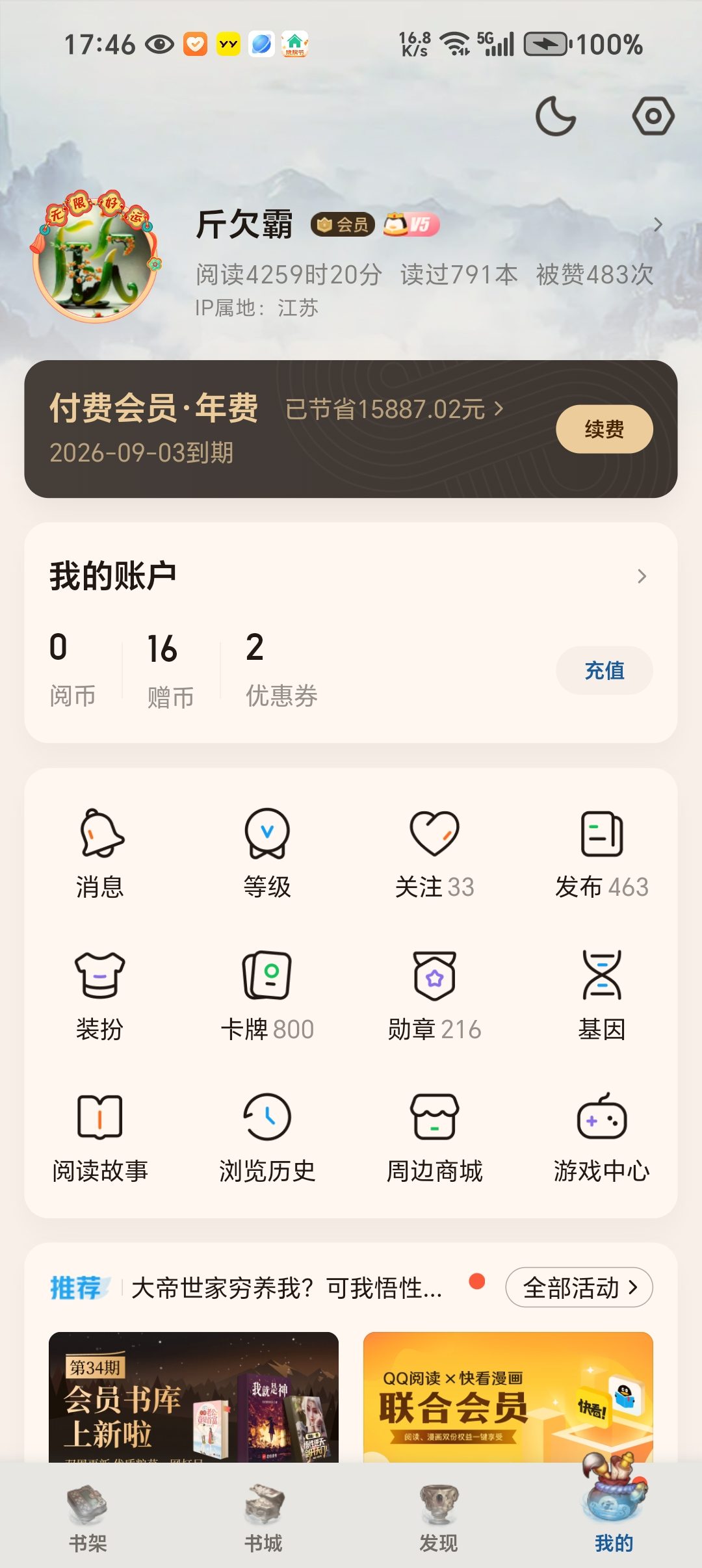Open 浏览历史 browsing history
This screenshot has width=702, height=1568.
(267, 1138)
